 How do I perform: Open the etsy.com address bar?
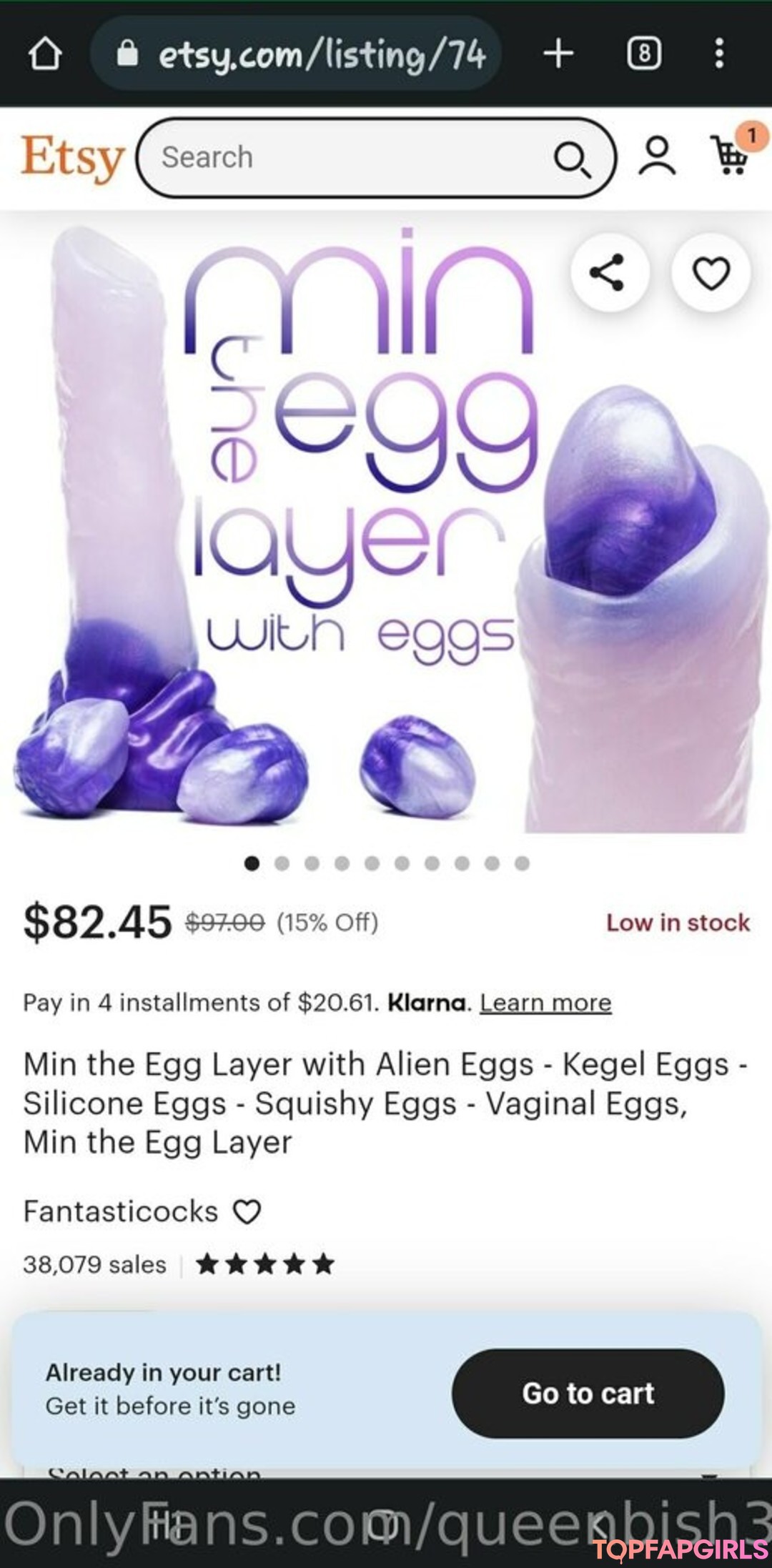pyautogui.click(x=295, y=54)
